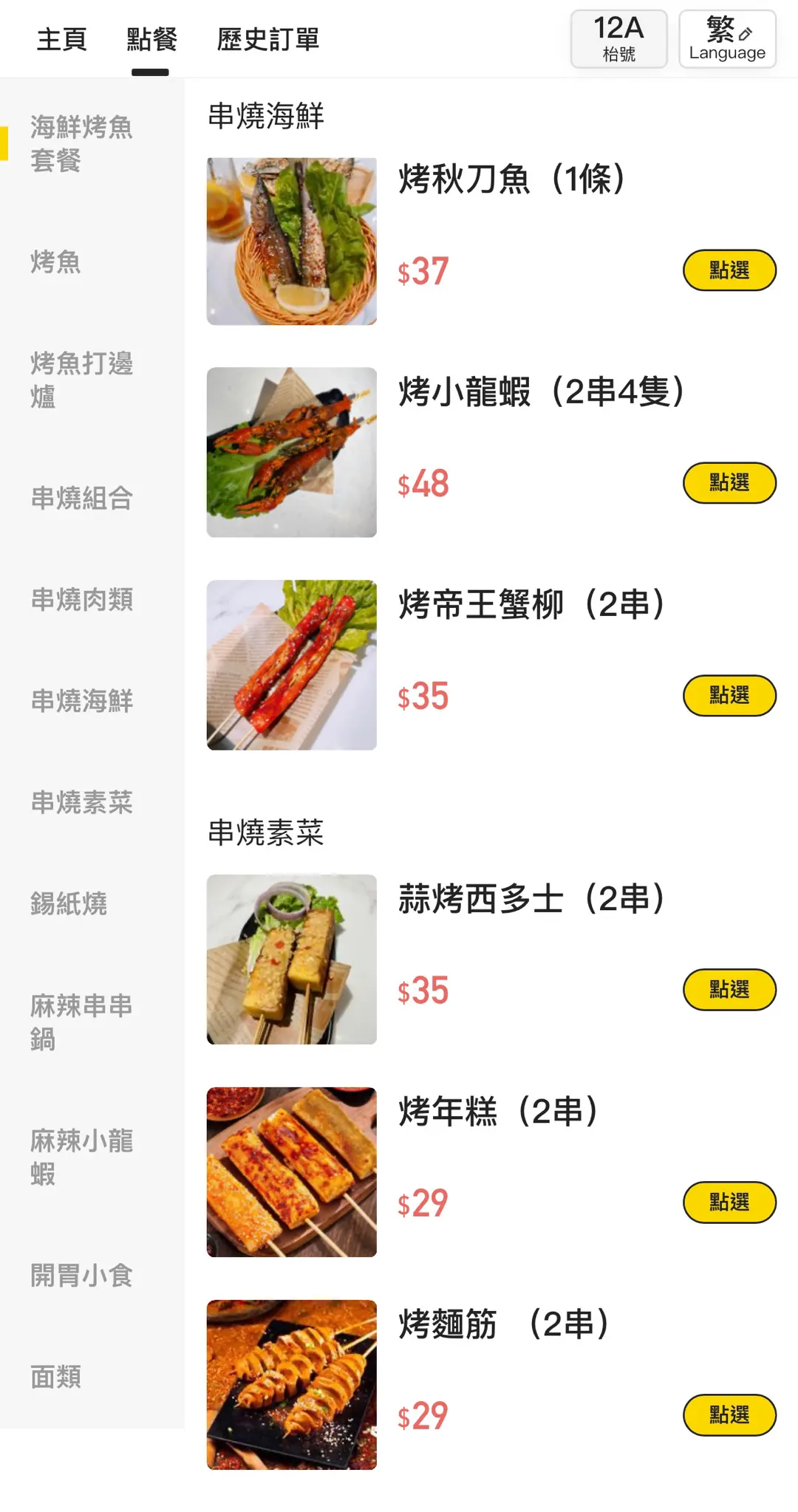Tap the 12A 枱號 table number button
This screenshot has height=1512, width=798.
[618, 39]
